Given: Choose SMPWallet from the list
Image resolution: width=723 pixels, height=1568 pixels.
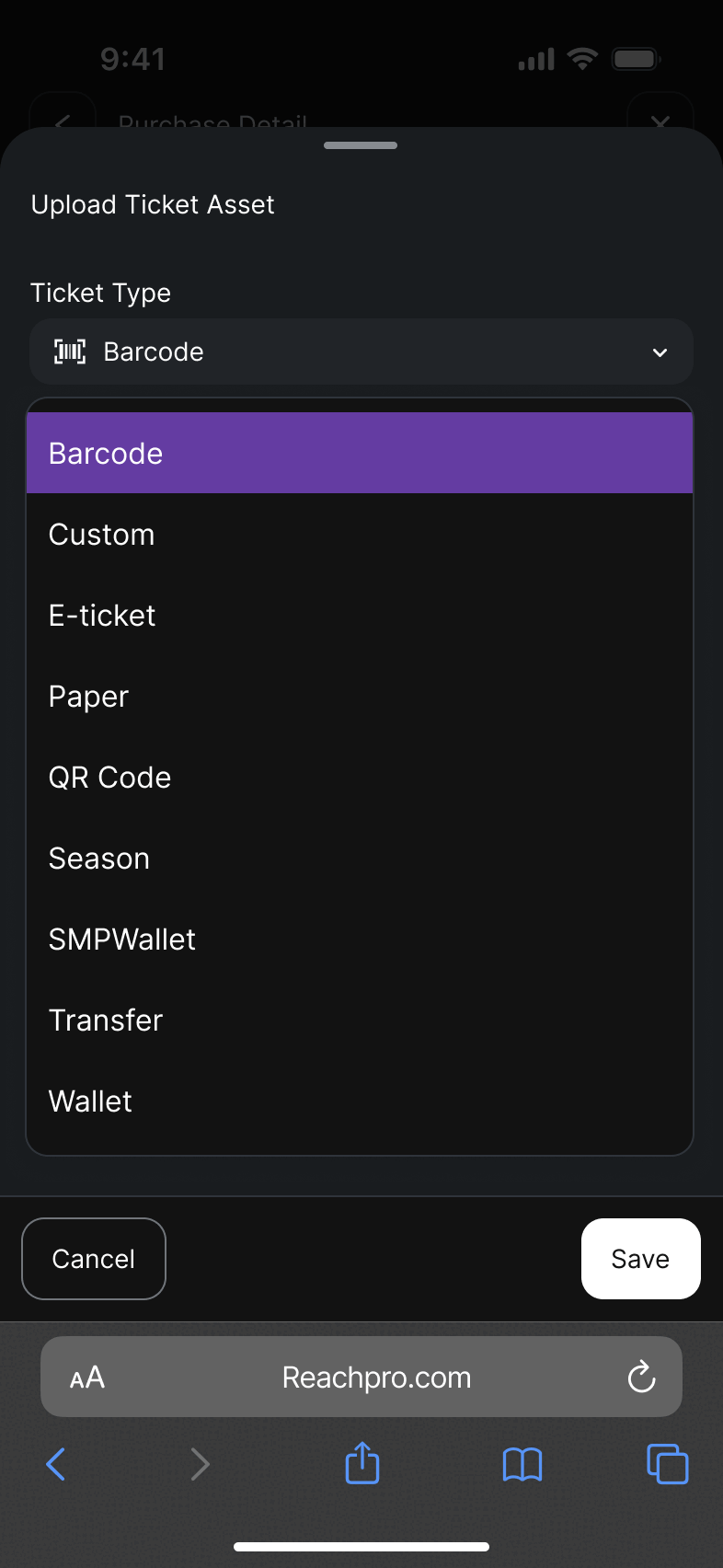Looking at the screenshot, I should coord(360,940).
